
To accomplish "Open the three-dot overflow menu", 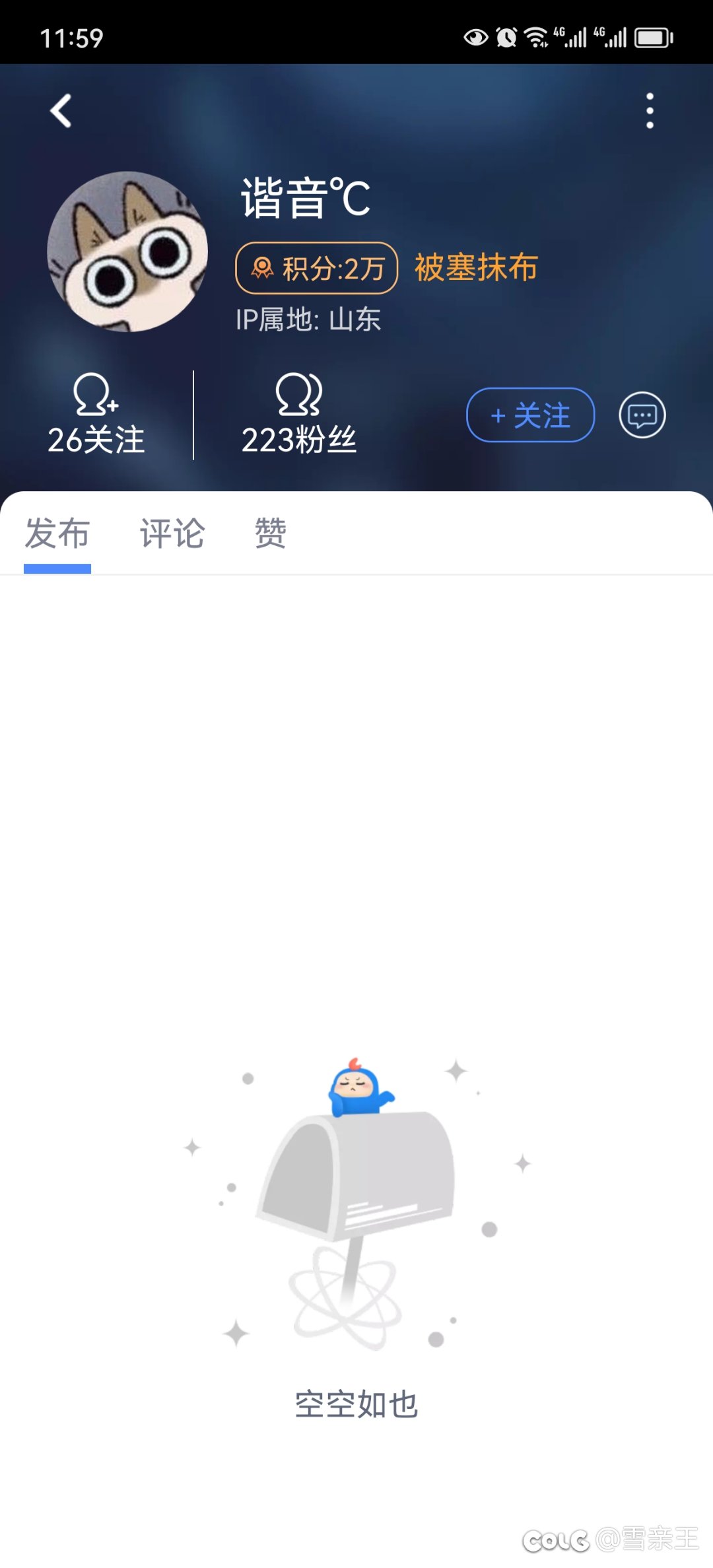I will click(650, 110).
